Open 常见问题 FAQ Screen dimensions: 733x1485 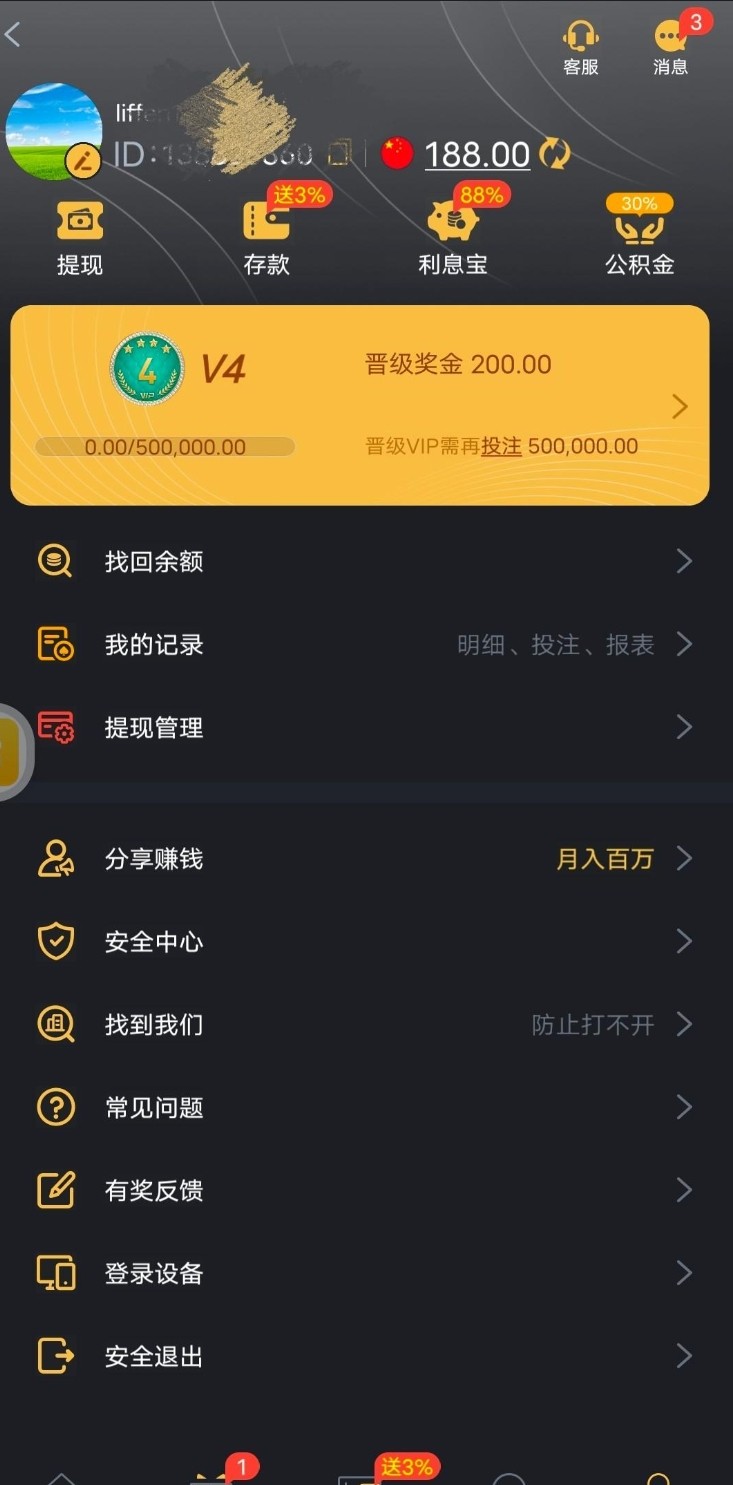pos(366,1107)
